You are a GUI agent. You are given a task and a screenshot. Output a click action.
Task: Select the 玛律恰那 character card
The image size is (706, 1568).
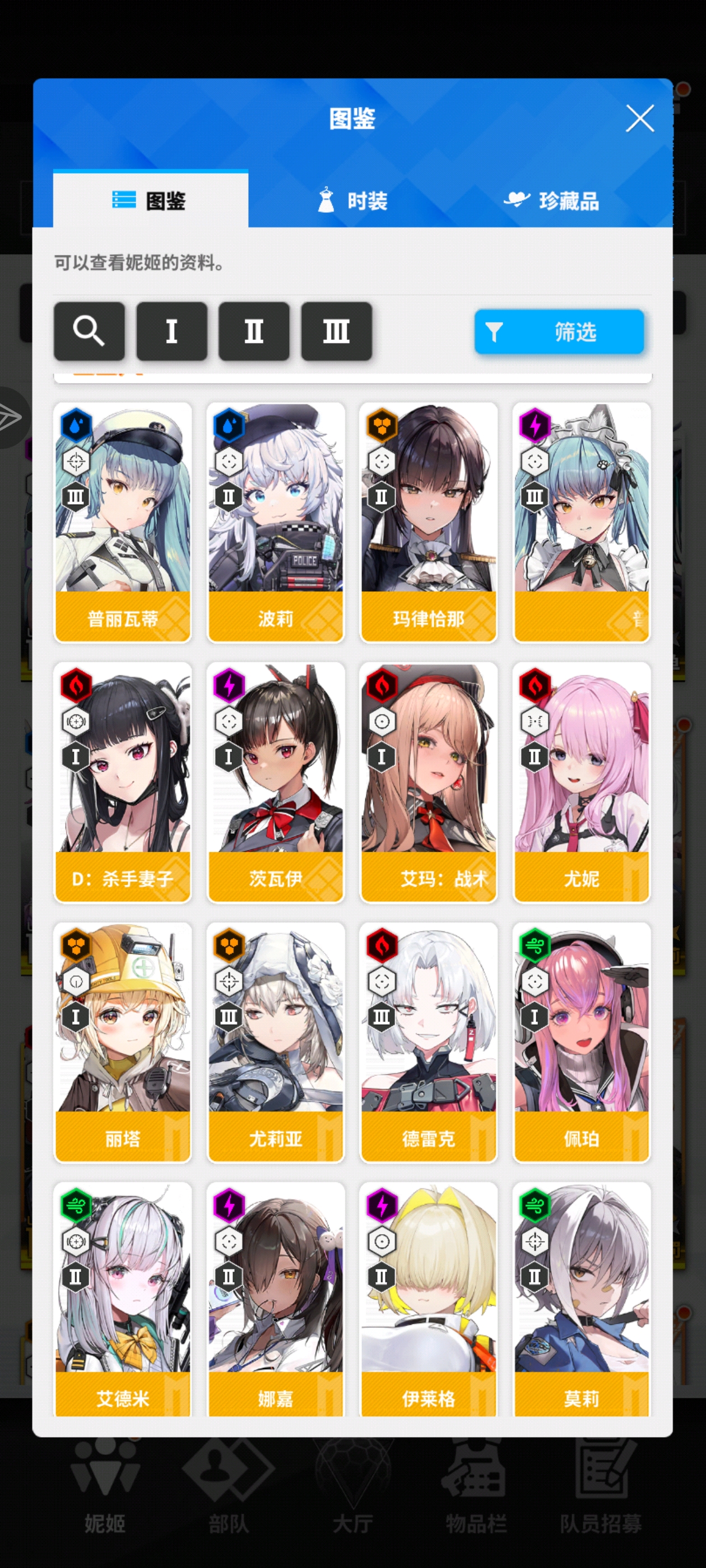pyautogui.click(x=428, y=522)
